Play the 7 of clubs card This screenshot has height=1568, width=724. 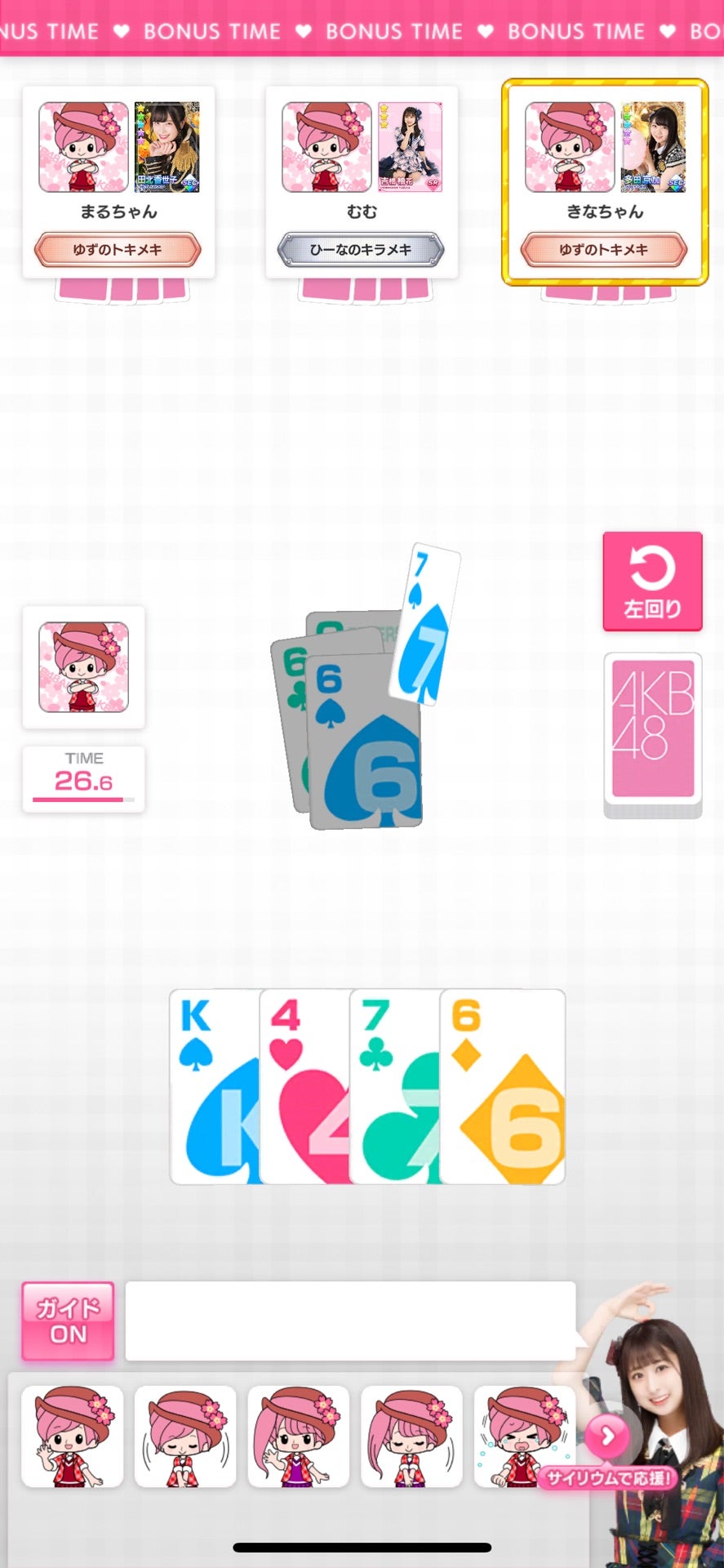point(393,1086)
